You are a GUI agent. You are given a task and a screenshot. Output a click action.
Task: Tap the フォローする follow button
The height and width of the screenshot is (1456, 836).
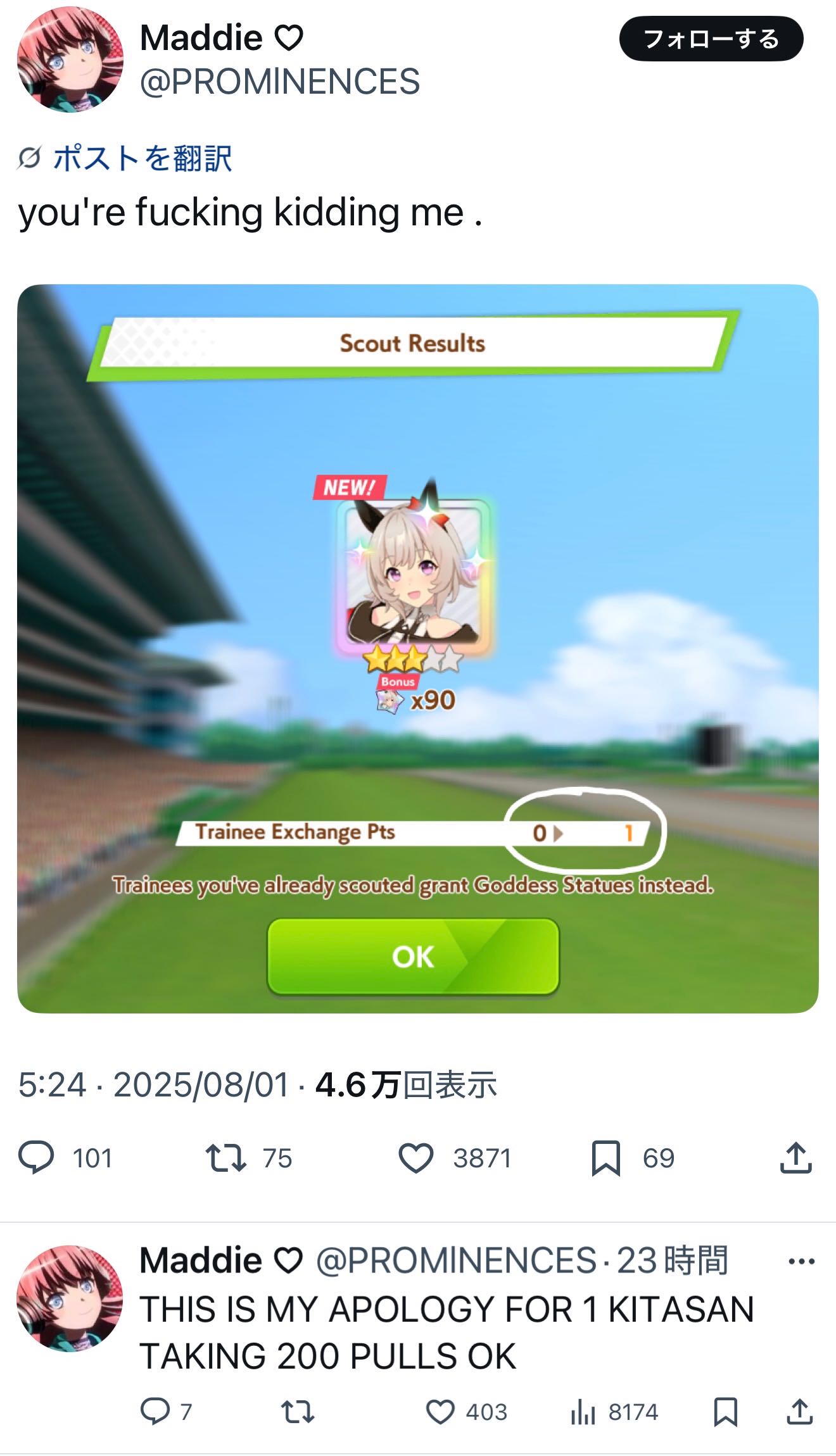point(711,39)
